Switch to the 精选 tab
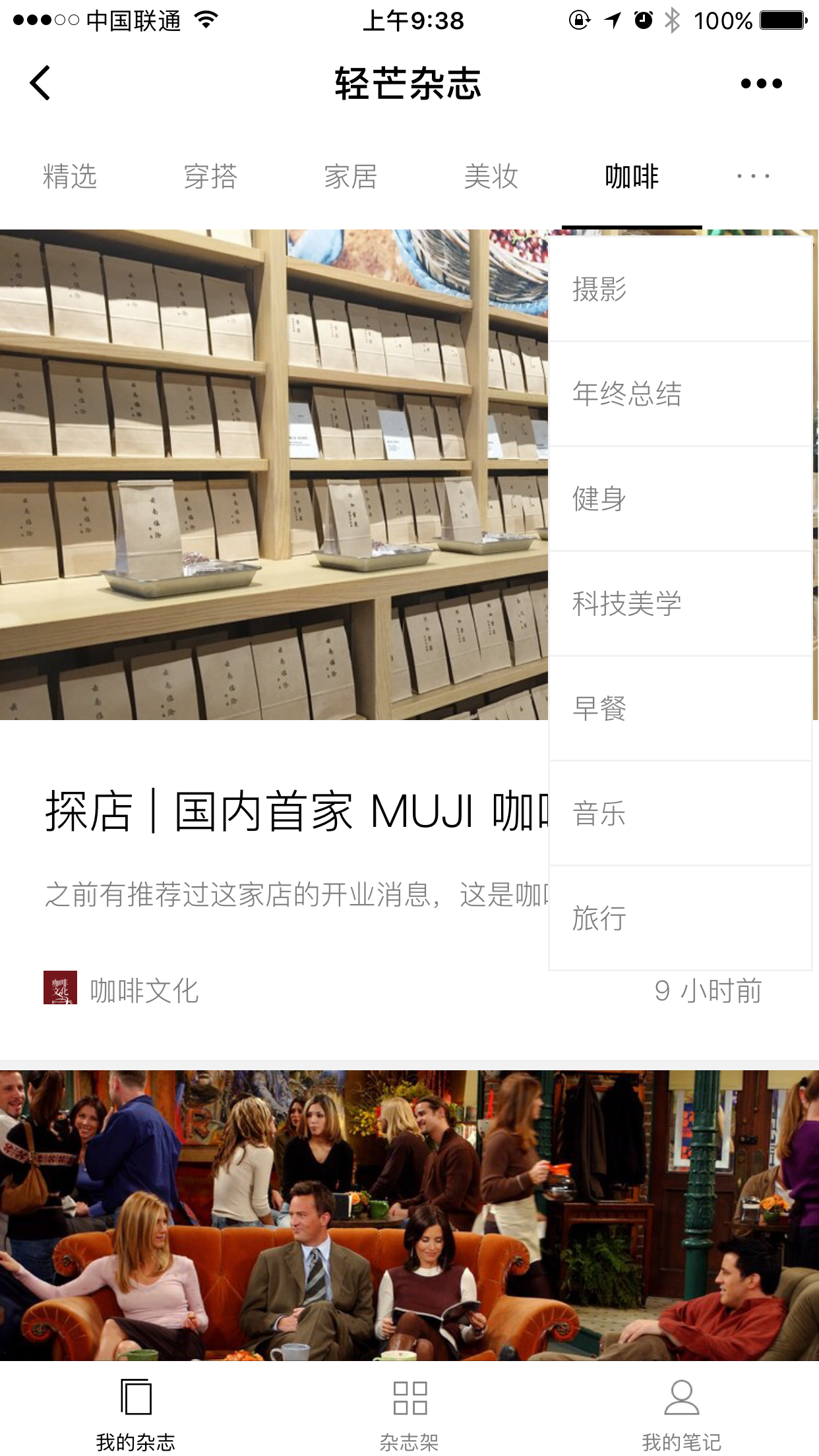 point(70,177)
